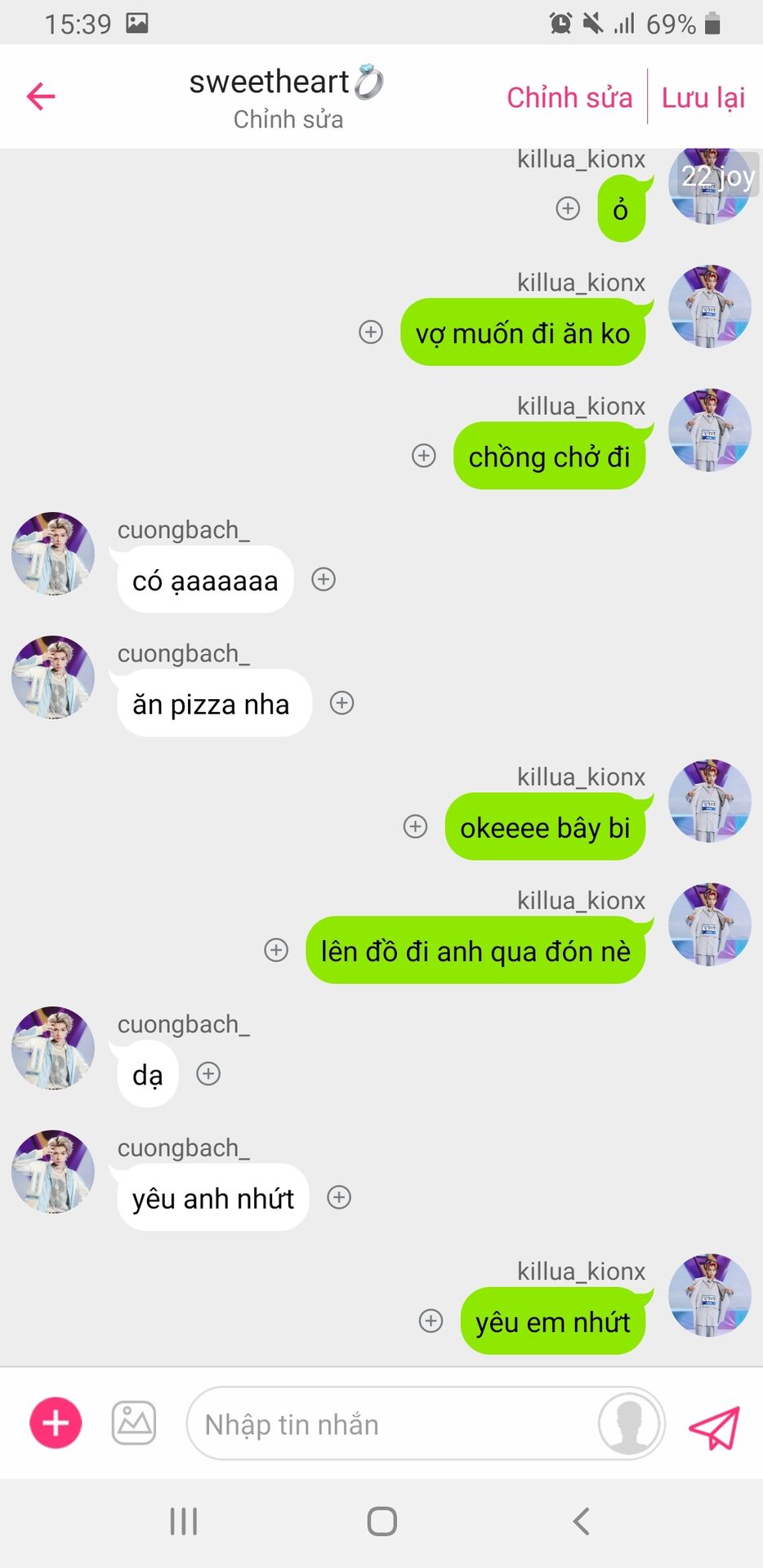Edit the 'yêu em nhứt' message bubble
The height and width of the screenshot is (1568, 763).
coord(552,1321)
